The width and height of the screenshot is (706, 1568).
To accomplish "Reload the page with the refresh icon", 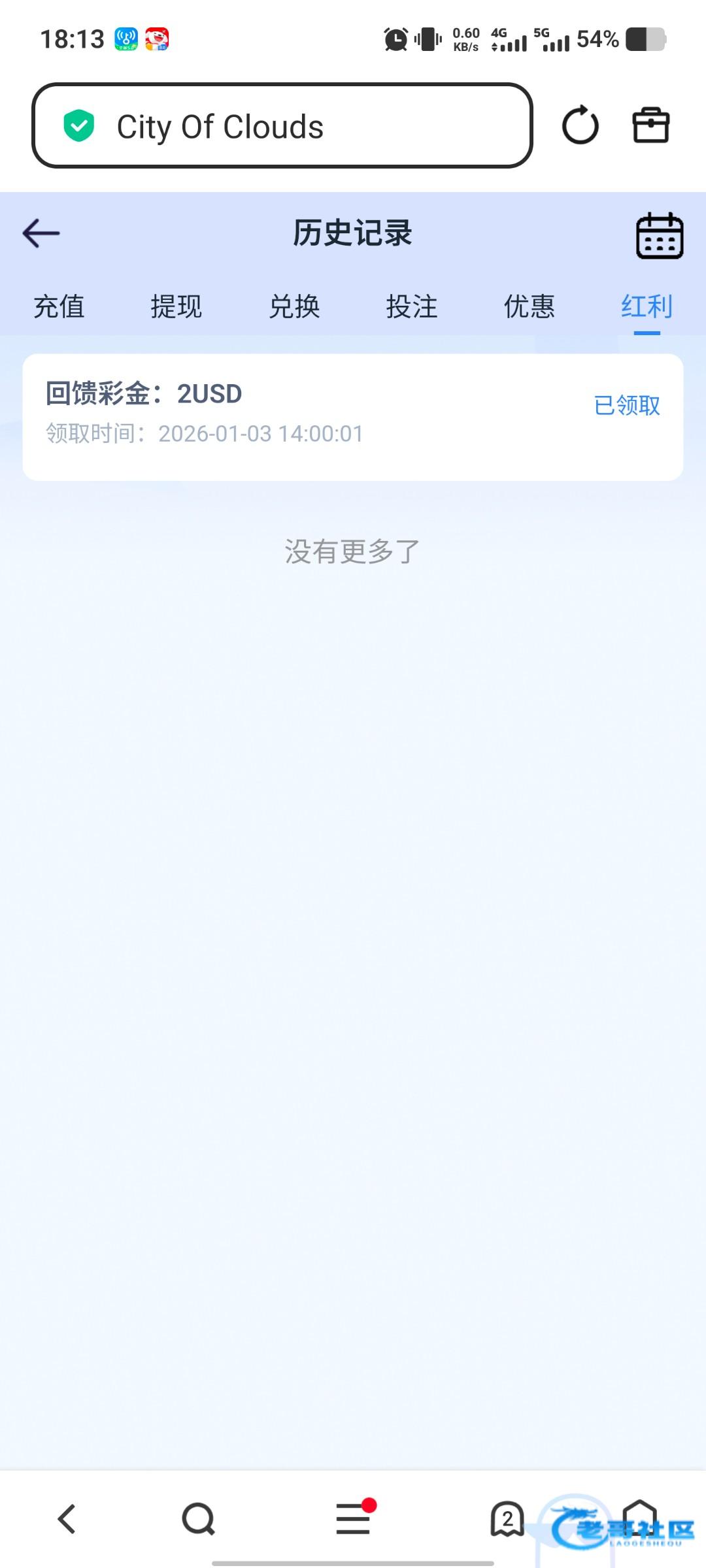I will 580,125.
